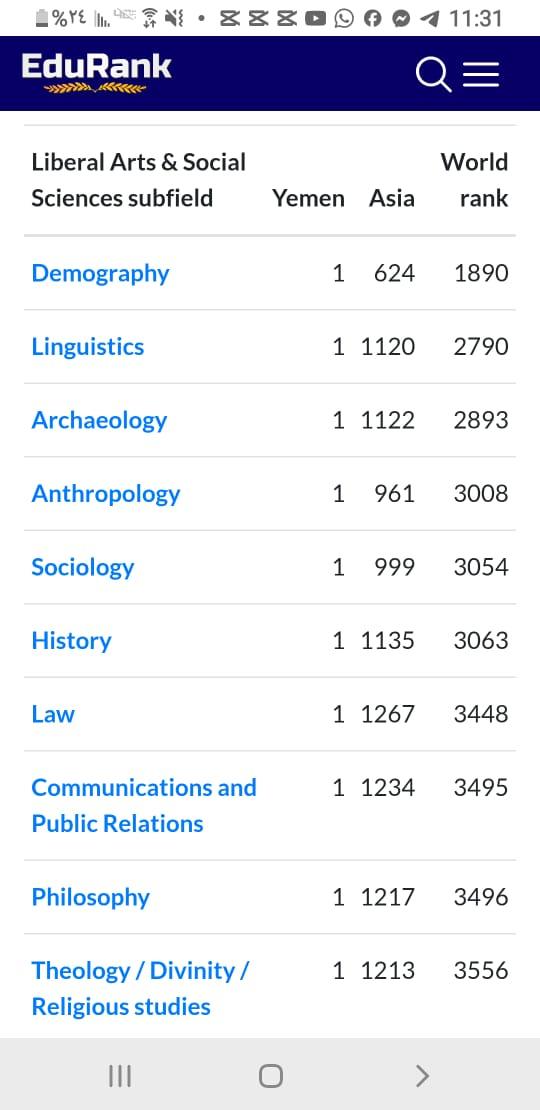Select the Anthropology link
The image size is (540, 1110).
[106, 494]
